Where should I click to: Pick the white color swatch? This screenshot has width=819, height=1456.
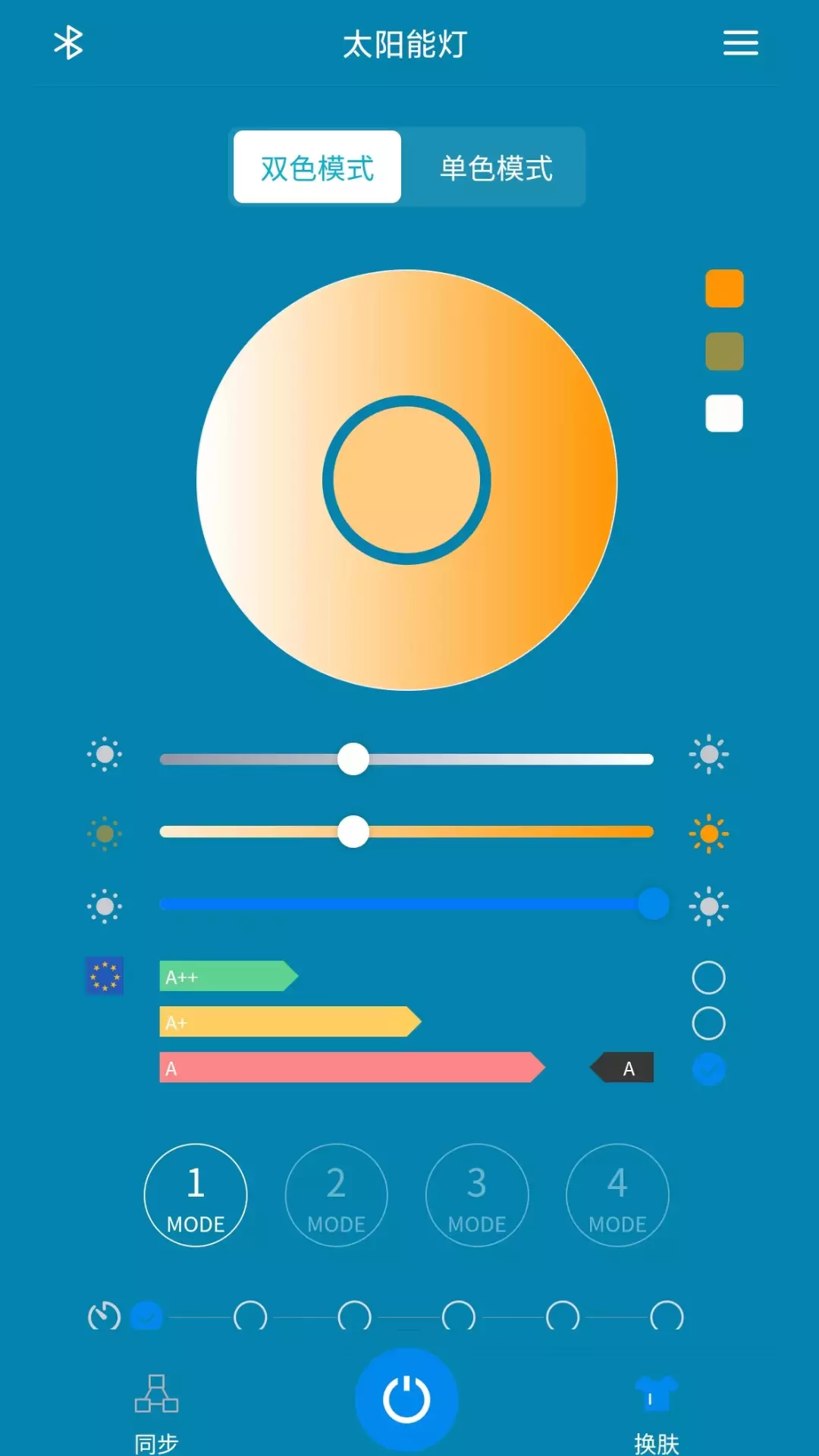click(724, 413)
